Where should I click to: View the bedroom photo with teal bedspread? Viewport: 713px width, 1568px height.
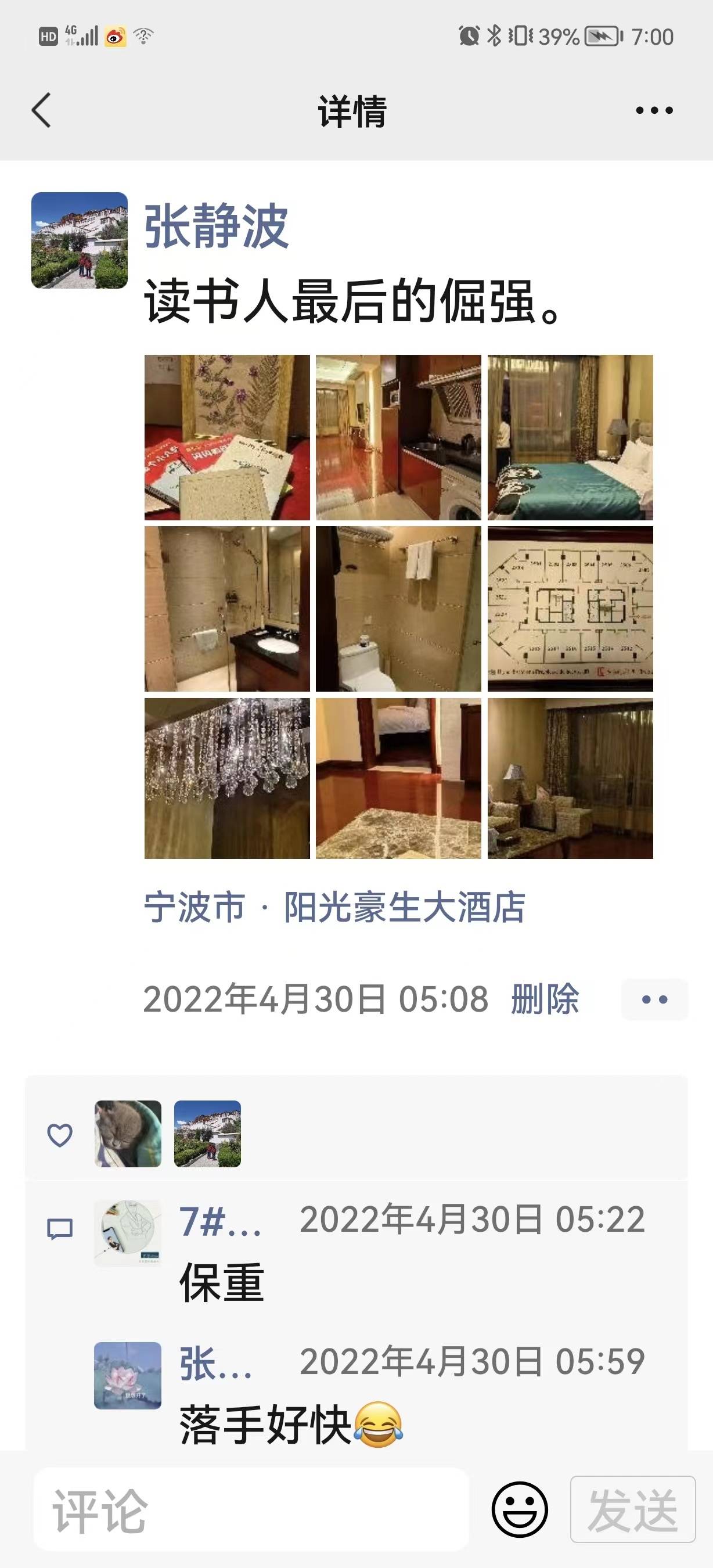[570, 437]
